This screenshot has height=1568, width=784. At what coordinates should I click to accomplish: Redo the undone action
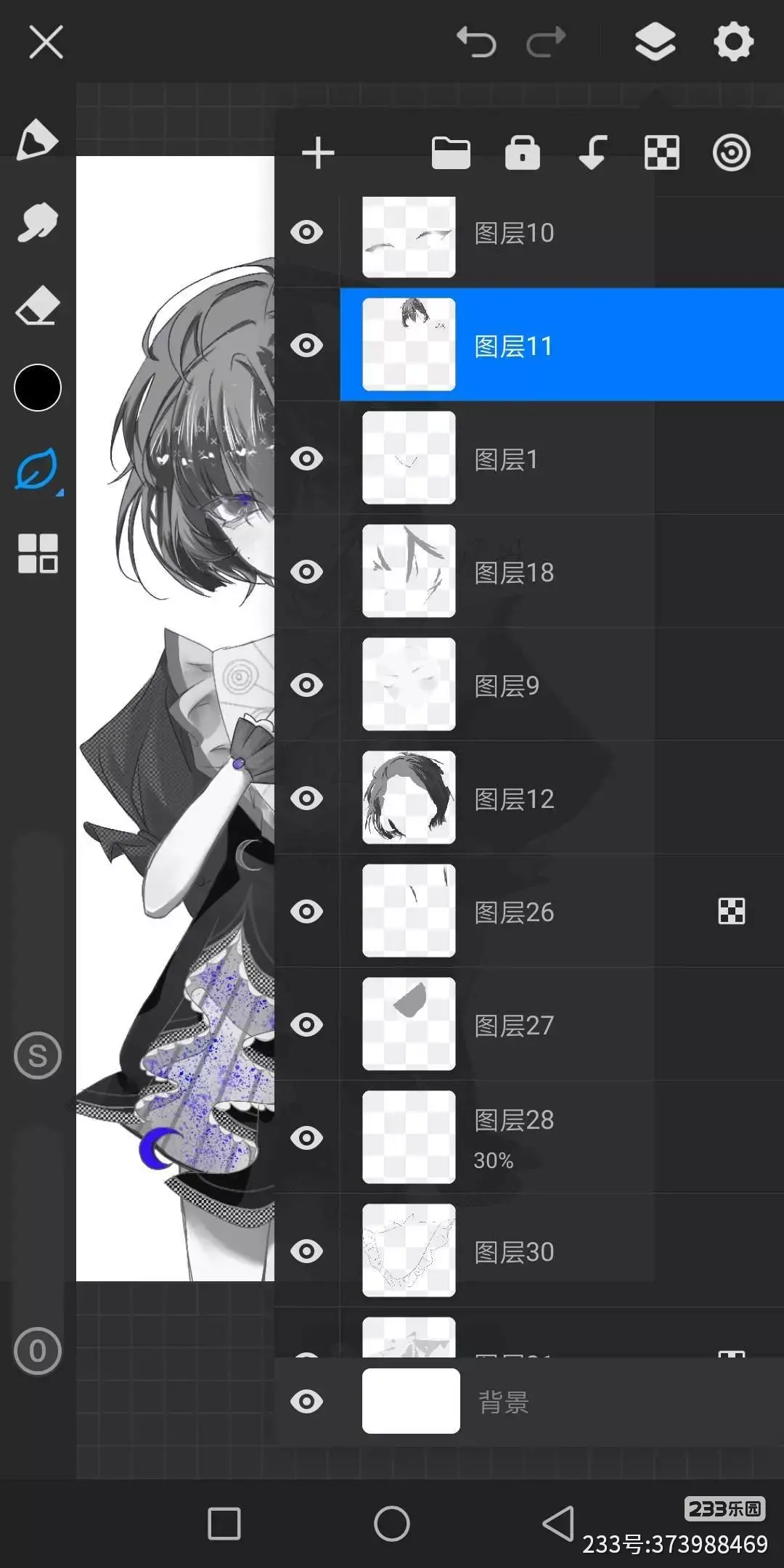546,41
